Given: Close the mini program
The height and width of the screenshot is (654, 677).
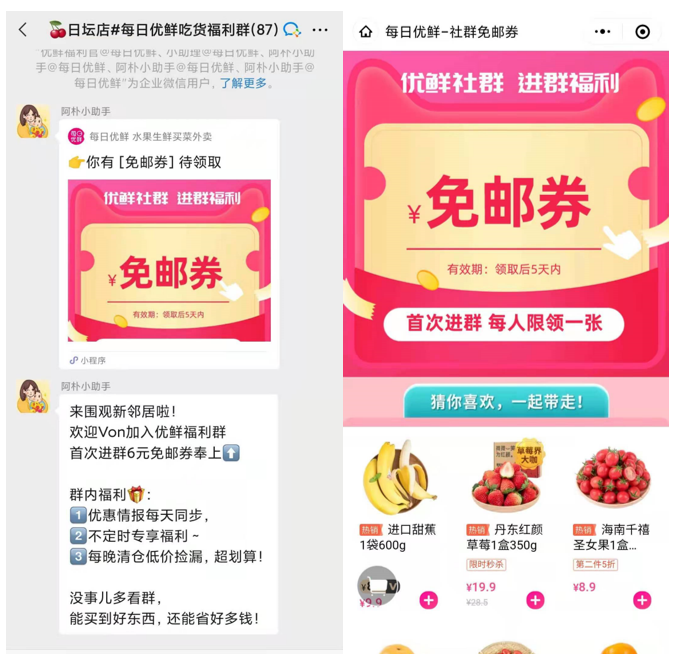Looking at the screenshot, I should [x=642, y=32].
